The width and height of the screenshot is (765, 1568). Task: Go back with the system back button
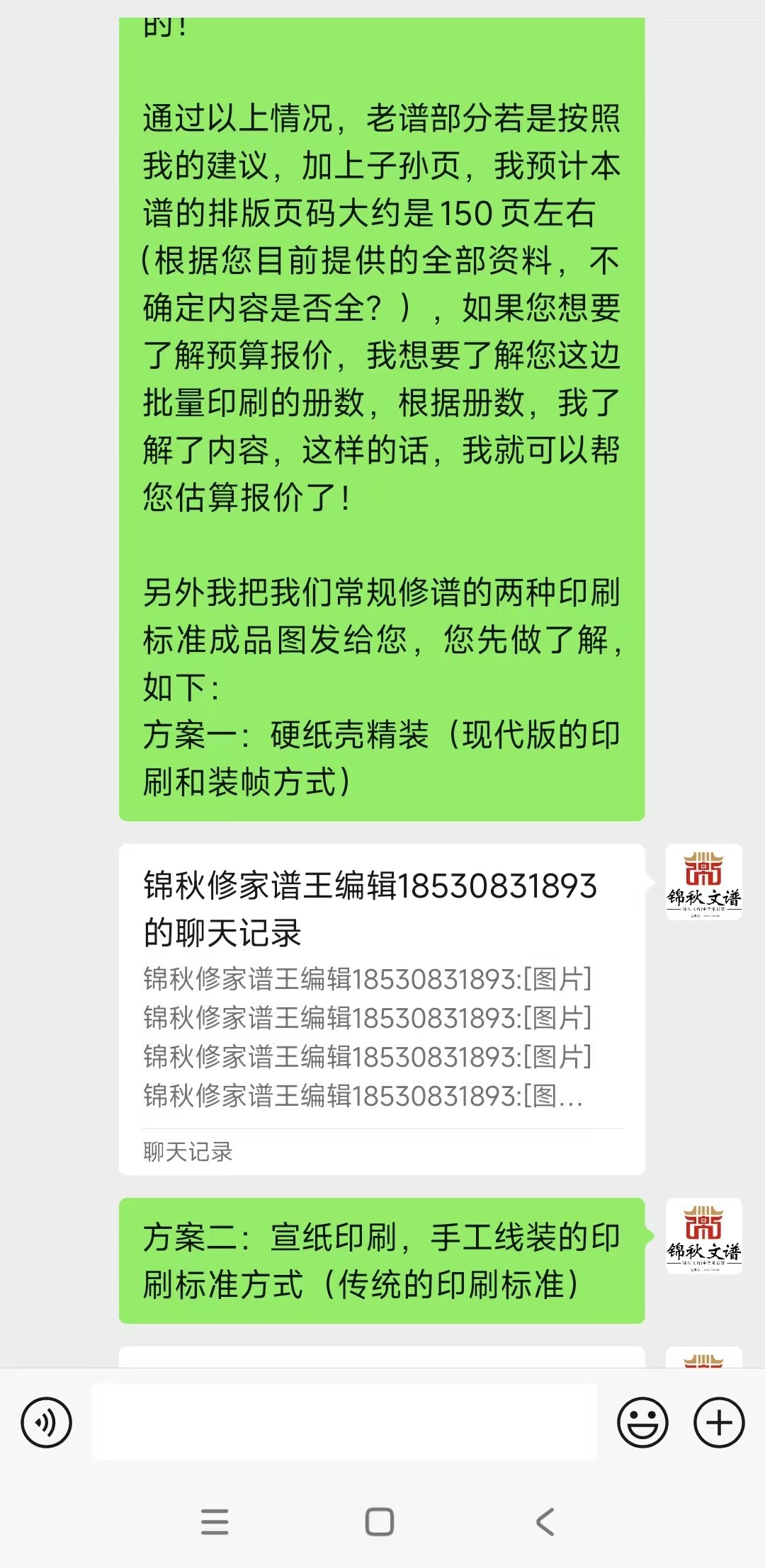click(x=545, y=1522)
